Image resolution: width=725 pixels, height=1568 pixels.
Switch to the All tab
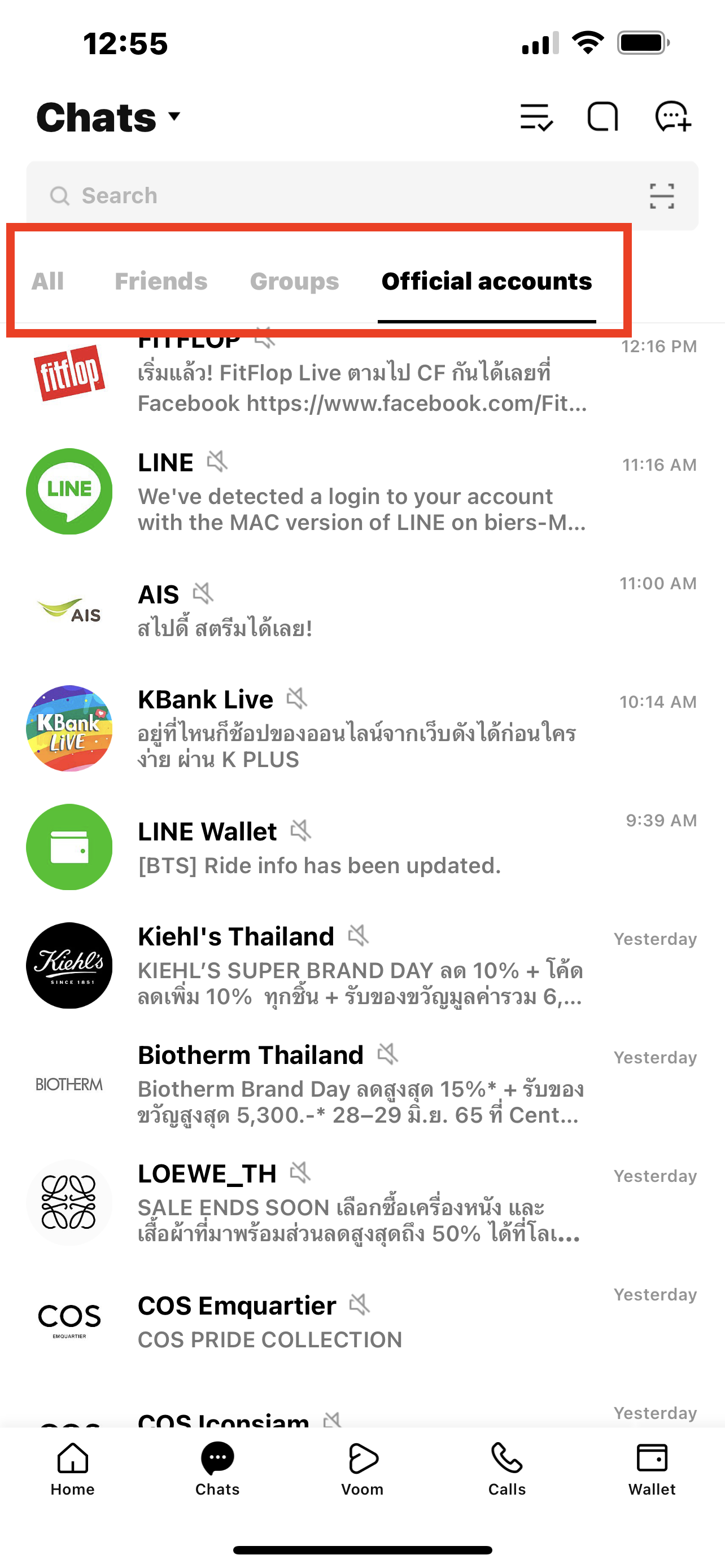pos(47,281)
